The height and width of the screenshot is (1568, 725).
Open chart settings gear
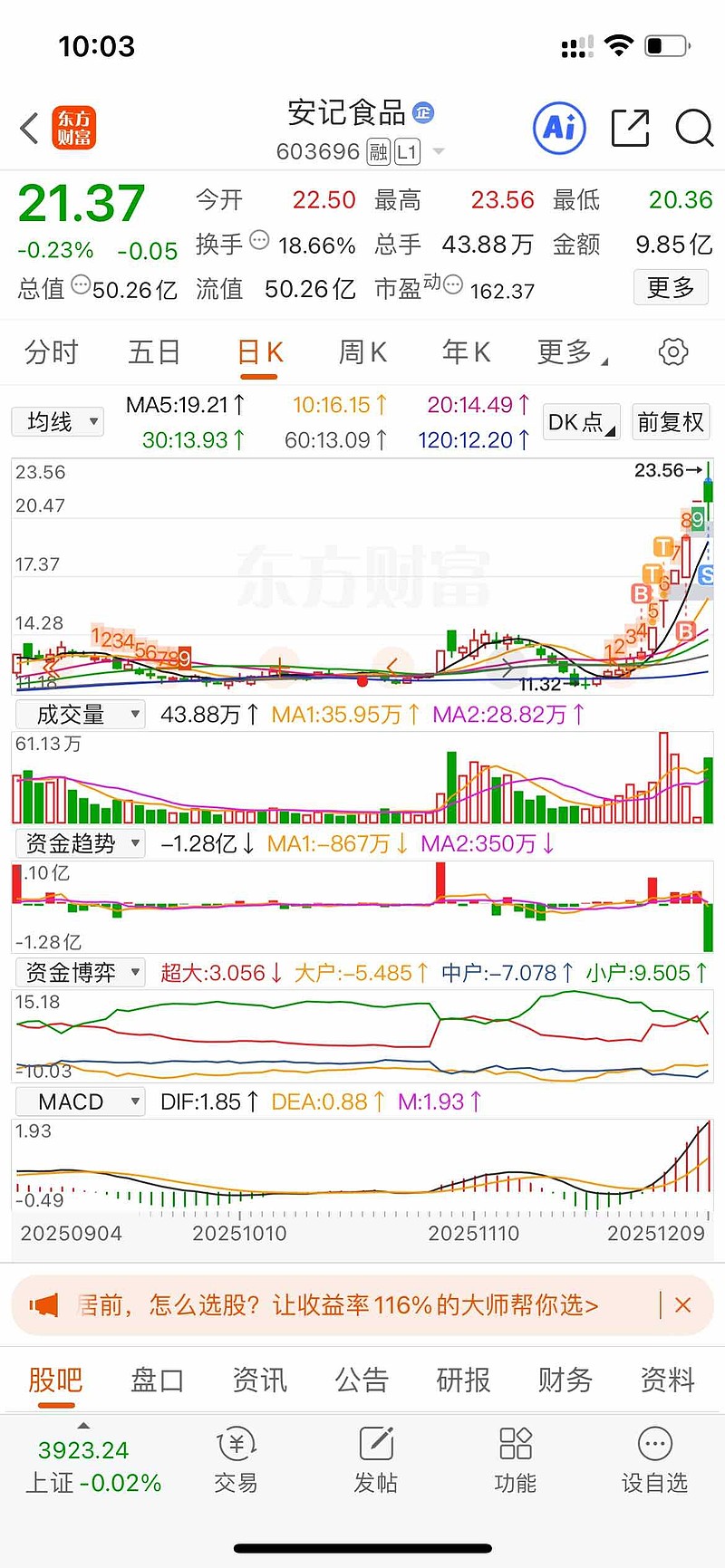point(672,351)
